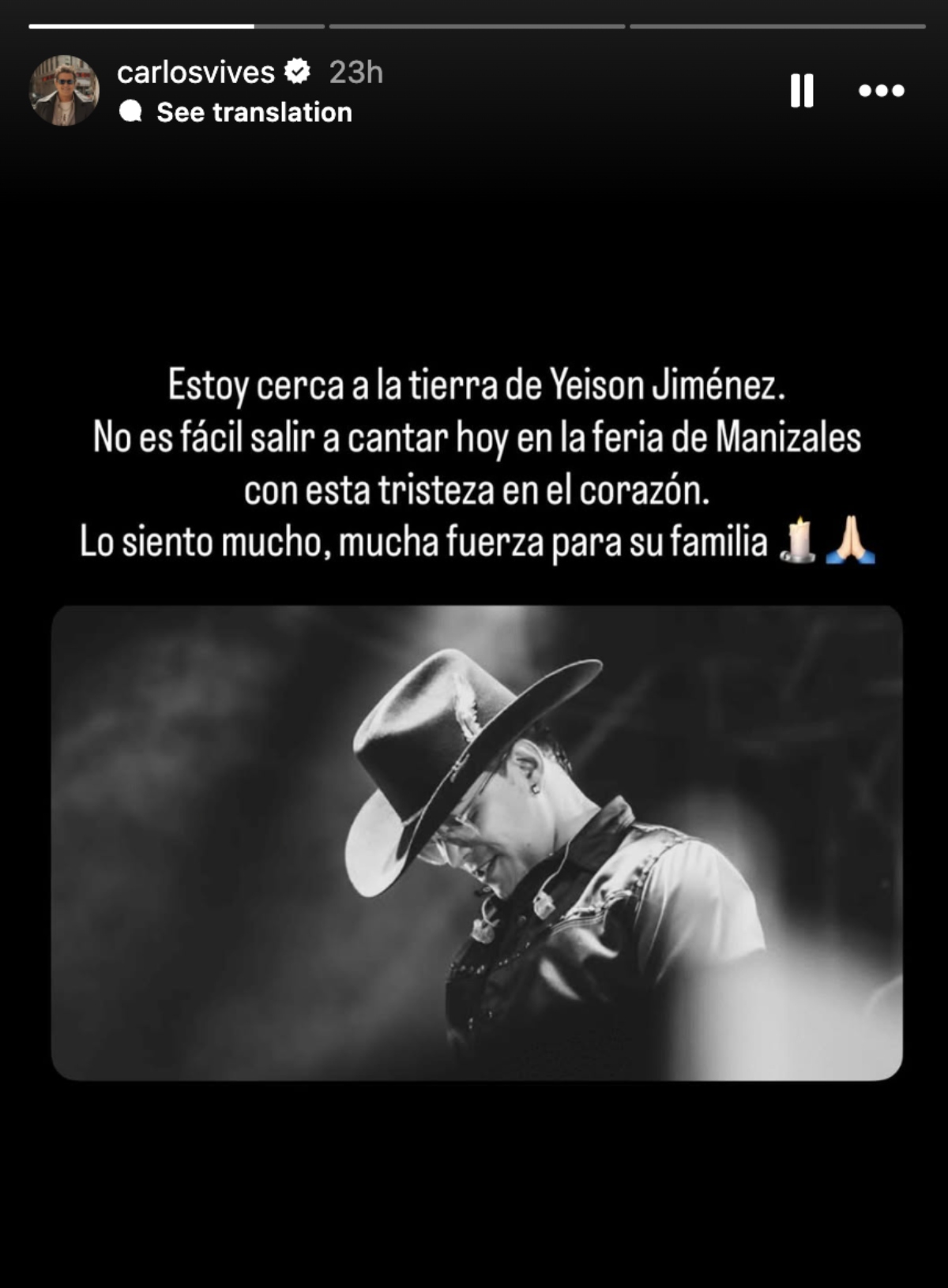Open carlosvives profile picture
Viewport: 948px width, 1288px height.
click(x=64, y=91)
